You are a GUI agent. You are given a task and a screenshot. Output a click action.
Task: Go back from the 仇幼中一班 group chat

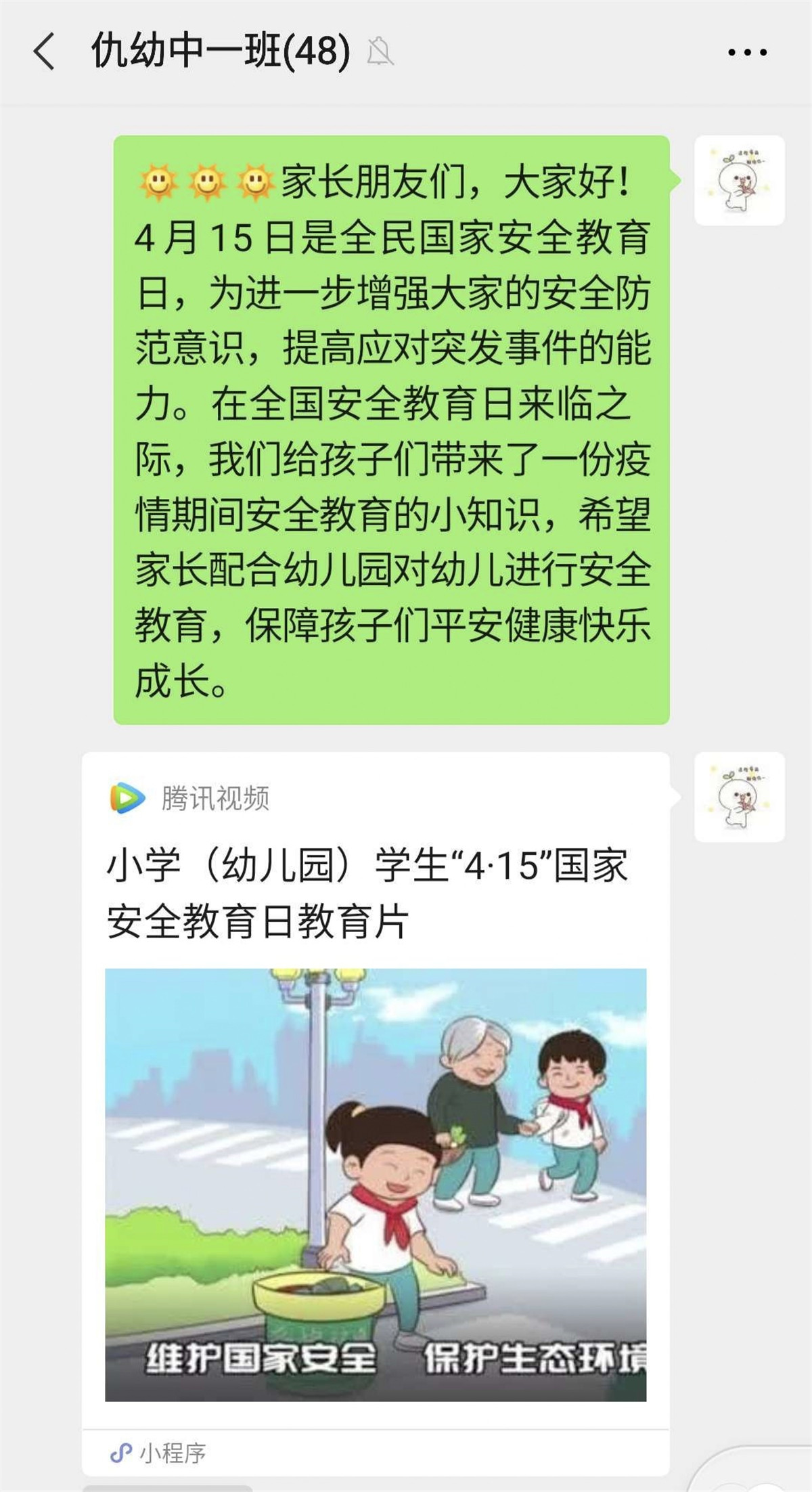(x=45, y=52)
